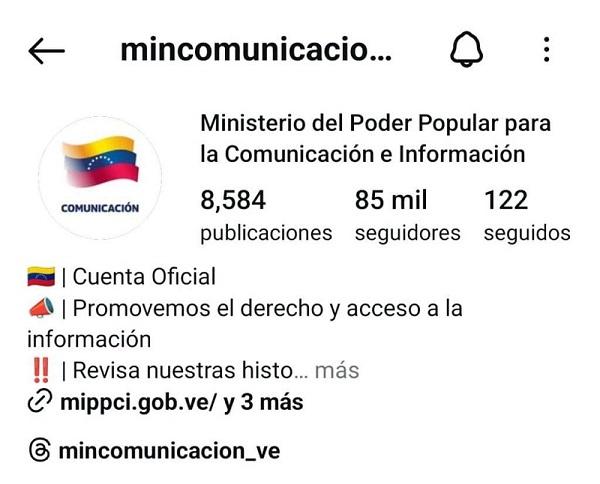Image resolution: width=600 pixels, height=484 pixels.
Task: Open the three-dot overflow menu
Action: coord(546,49)
